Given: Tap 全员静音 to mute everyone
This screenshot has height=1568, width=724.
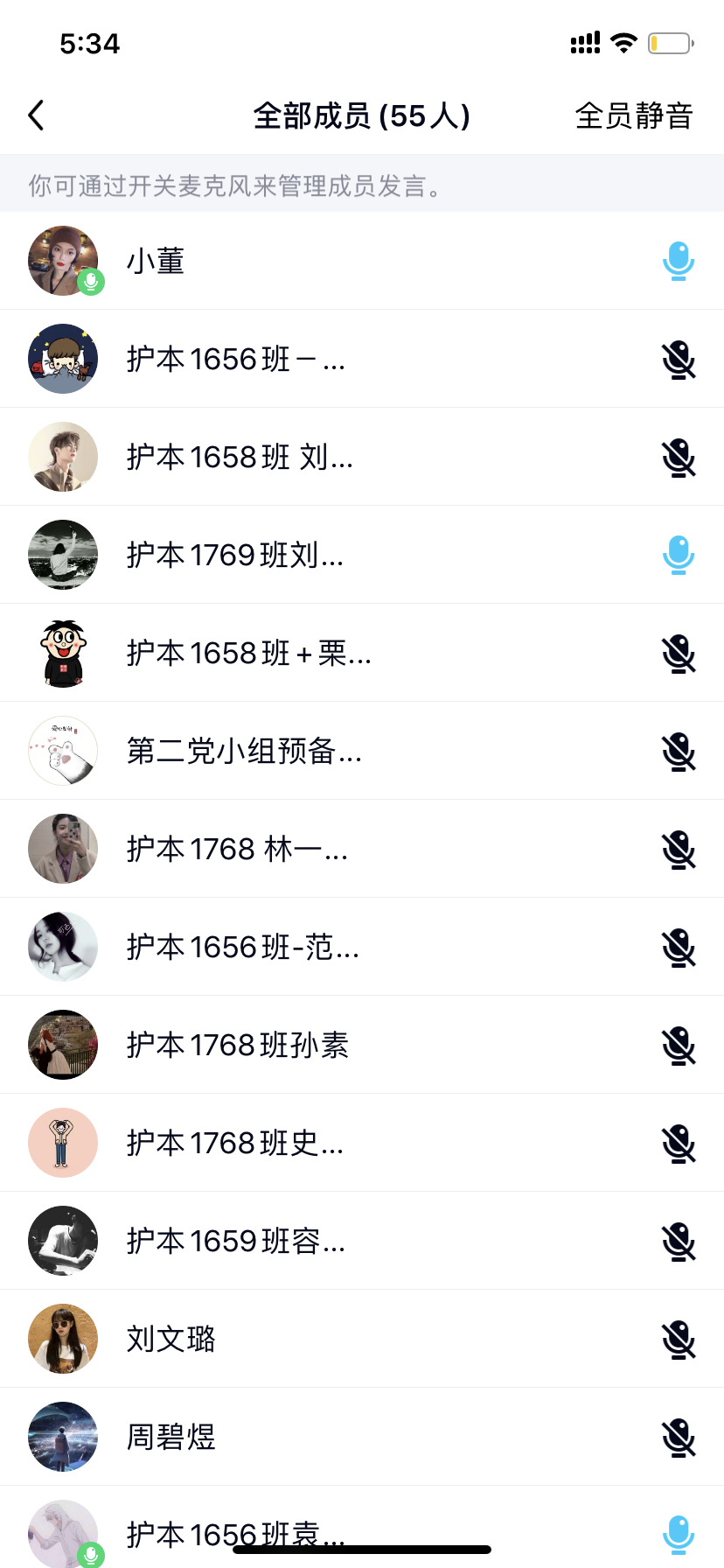Looking at the screenshot, I should point(634,115).
